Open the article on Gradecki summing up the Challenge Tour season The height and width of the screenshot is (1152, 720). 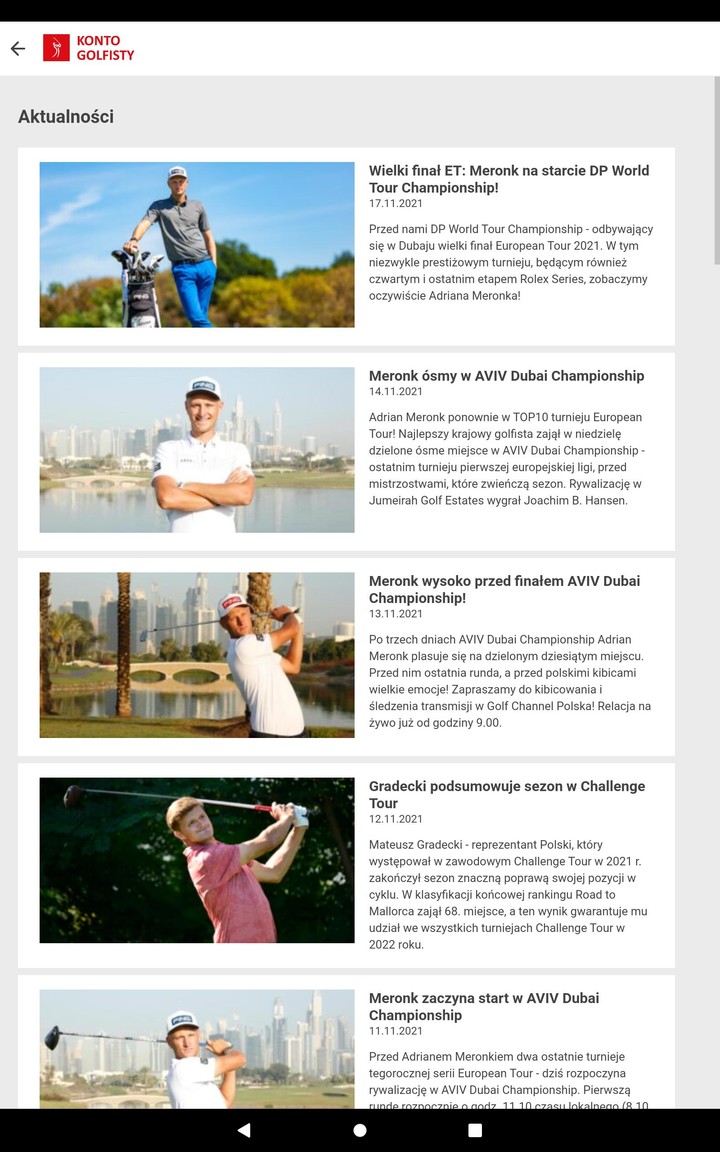point(506,794)
